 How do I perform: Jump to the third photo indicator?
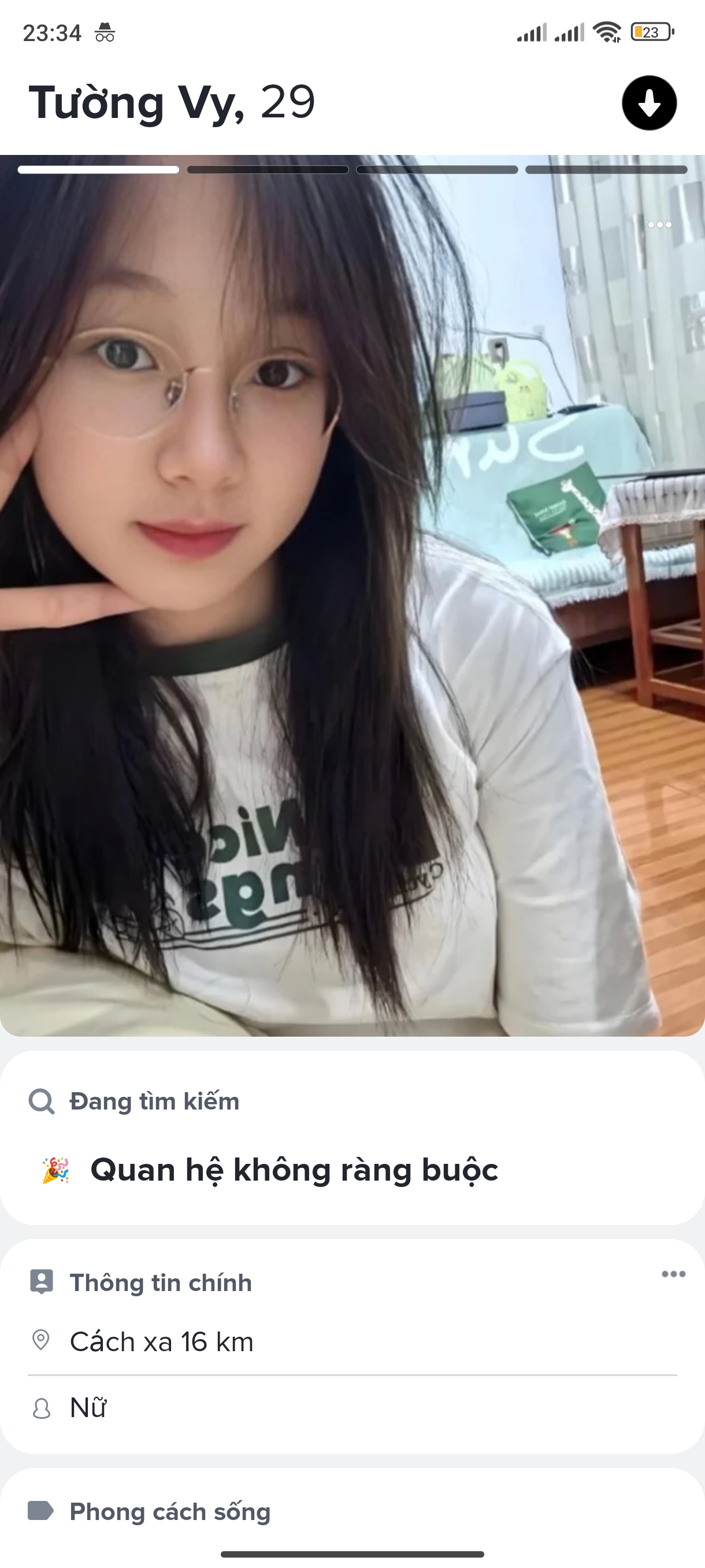pos(437,170)
